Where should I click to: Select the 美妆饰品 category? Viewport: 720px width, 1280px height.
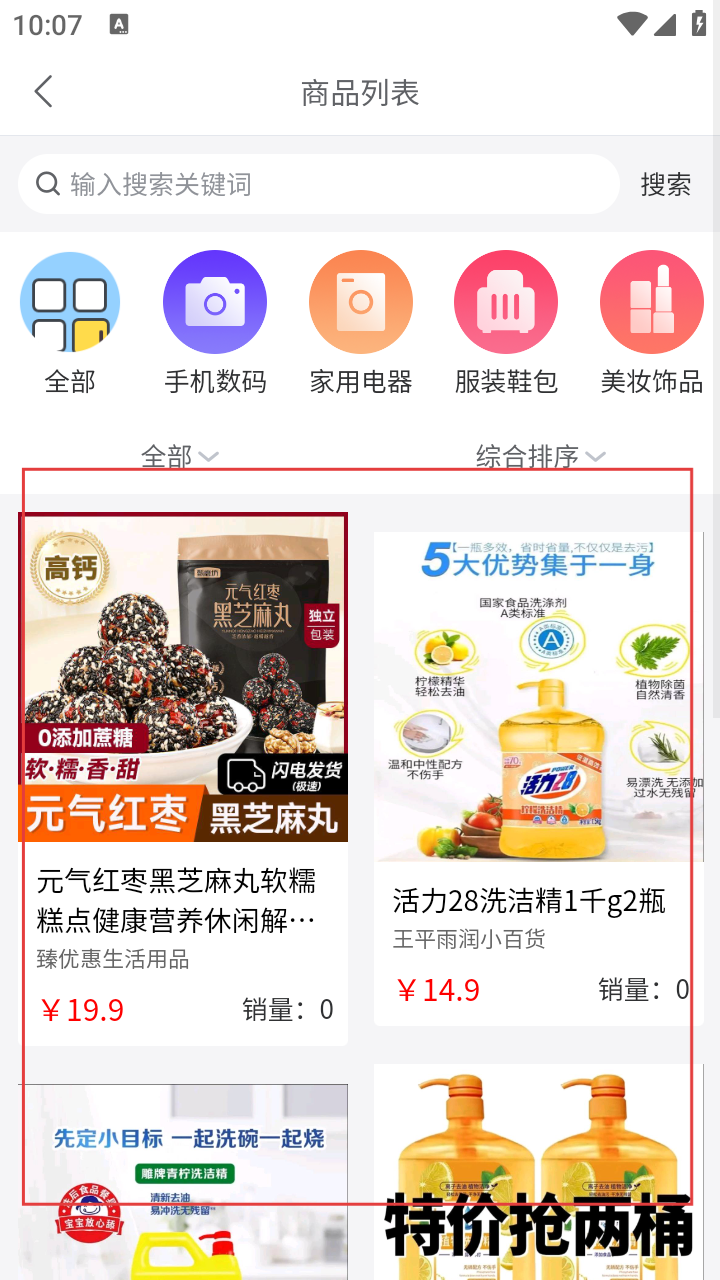pos(651,302)
